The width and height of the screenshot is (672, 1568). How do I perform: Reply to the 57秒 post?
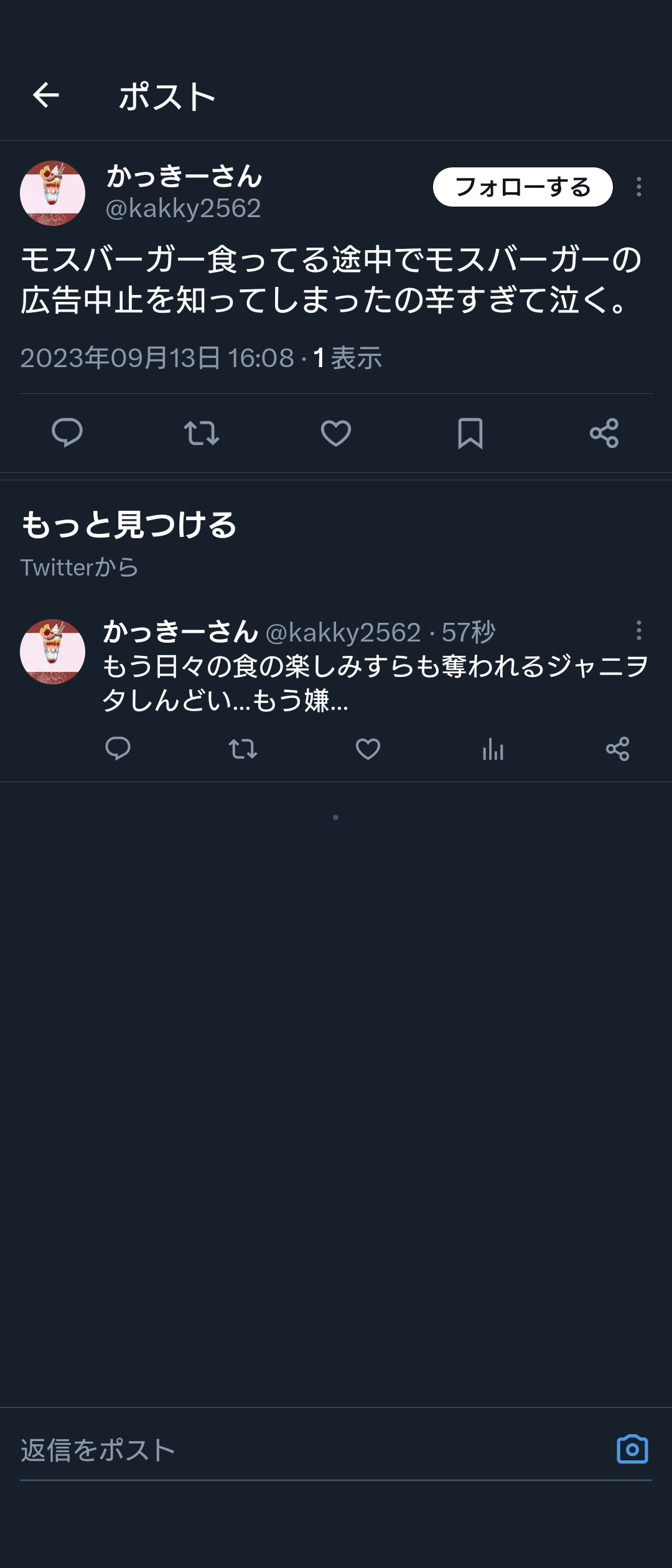[118, 749]
